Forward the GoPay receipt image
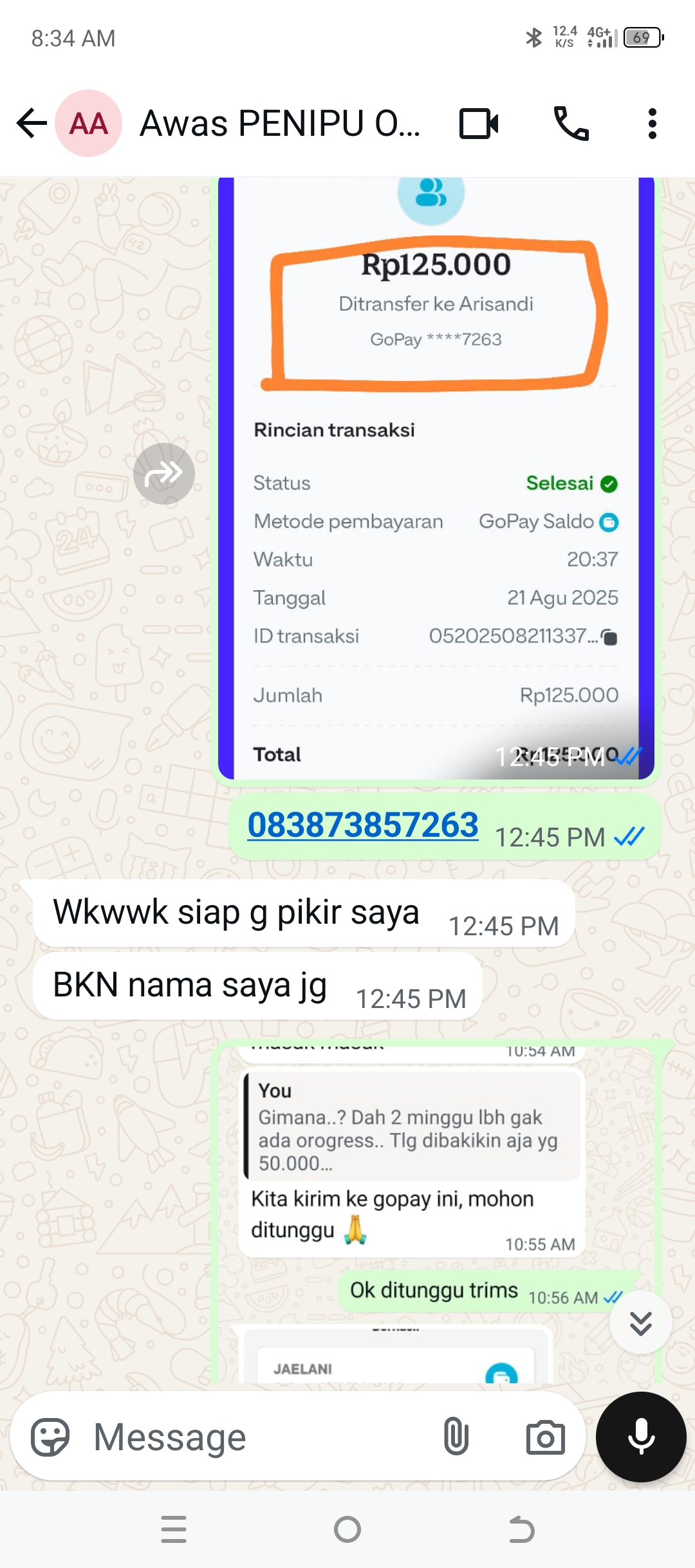This screenshot has width=695, height=1568. (164, 474)
